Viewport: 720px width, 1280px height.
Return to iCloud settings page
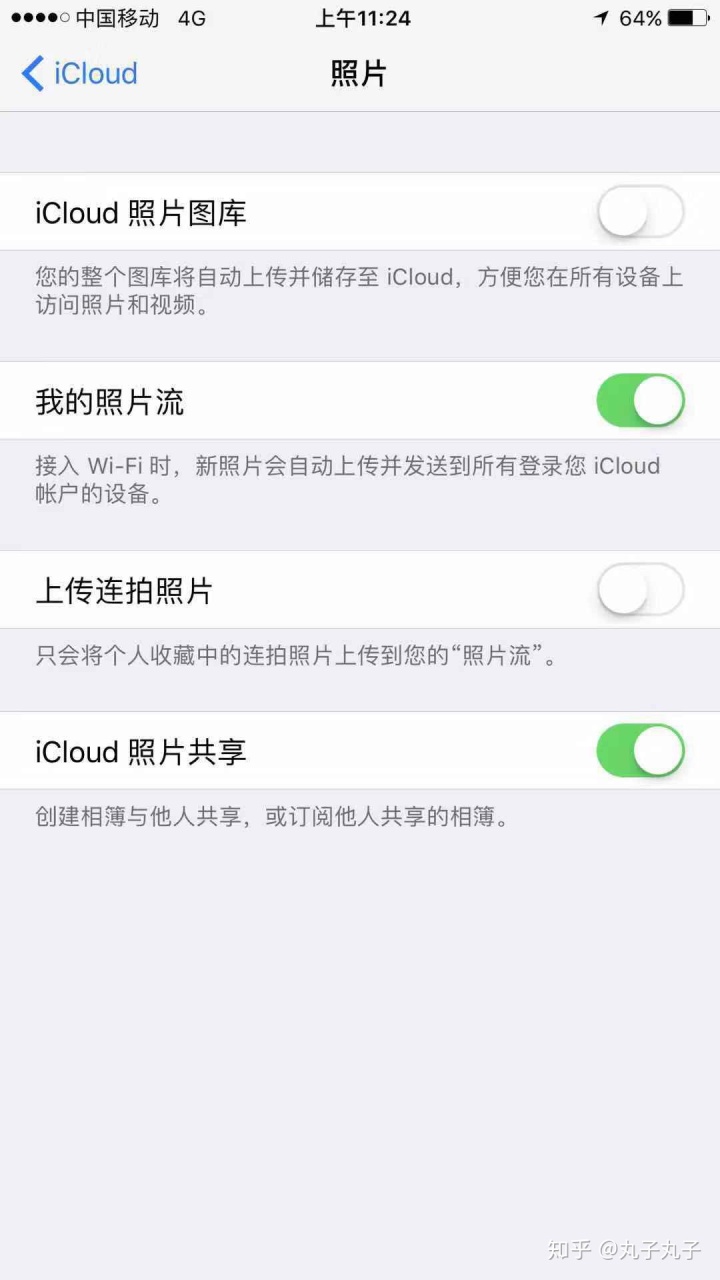click(78, 73)
